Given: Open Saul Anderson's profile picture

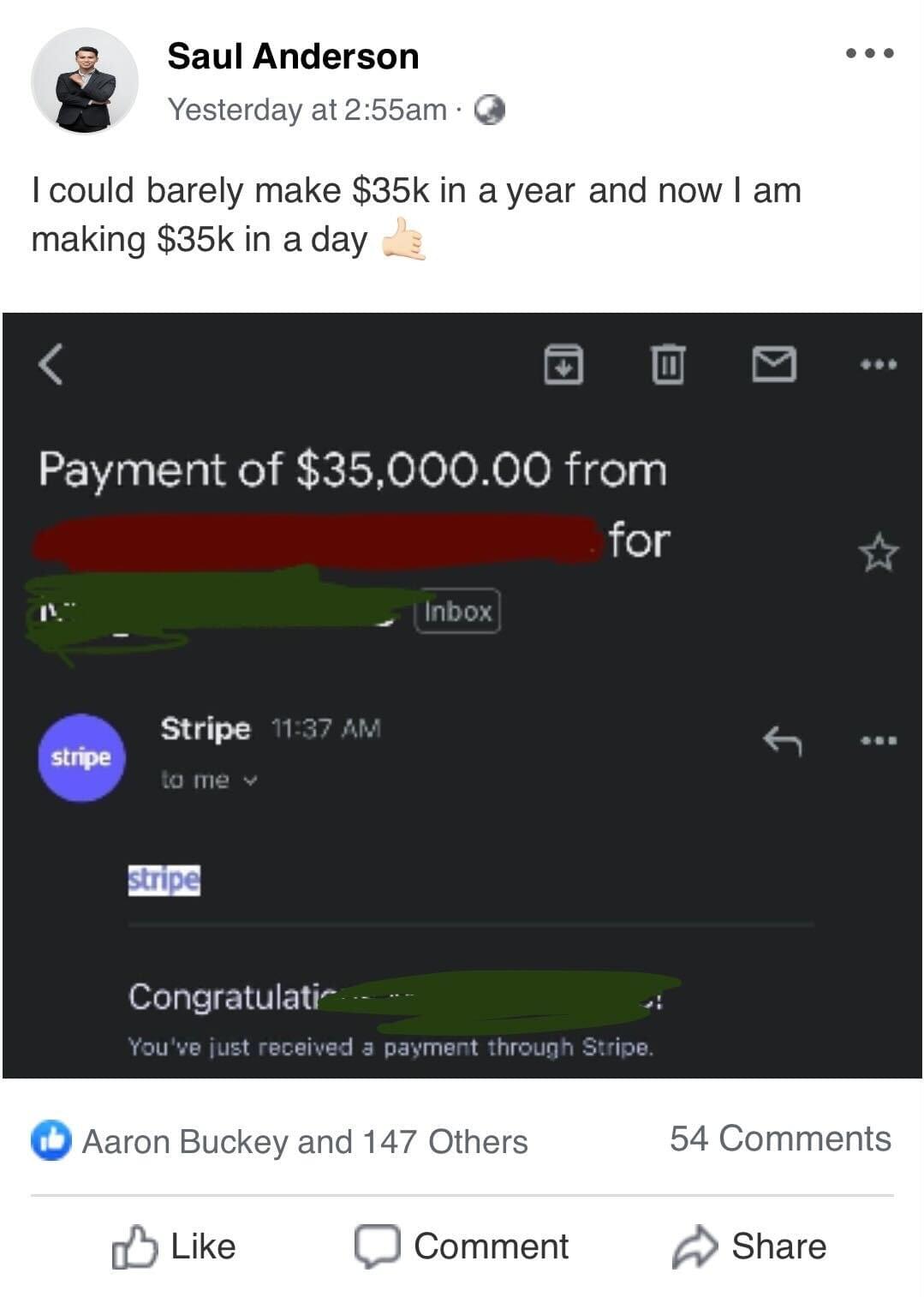Looking at the screenshot, I should [x=84, y=81].
